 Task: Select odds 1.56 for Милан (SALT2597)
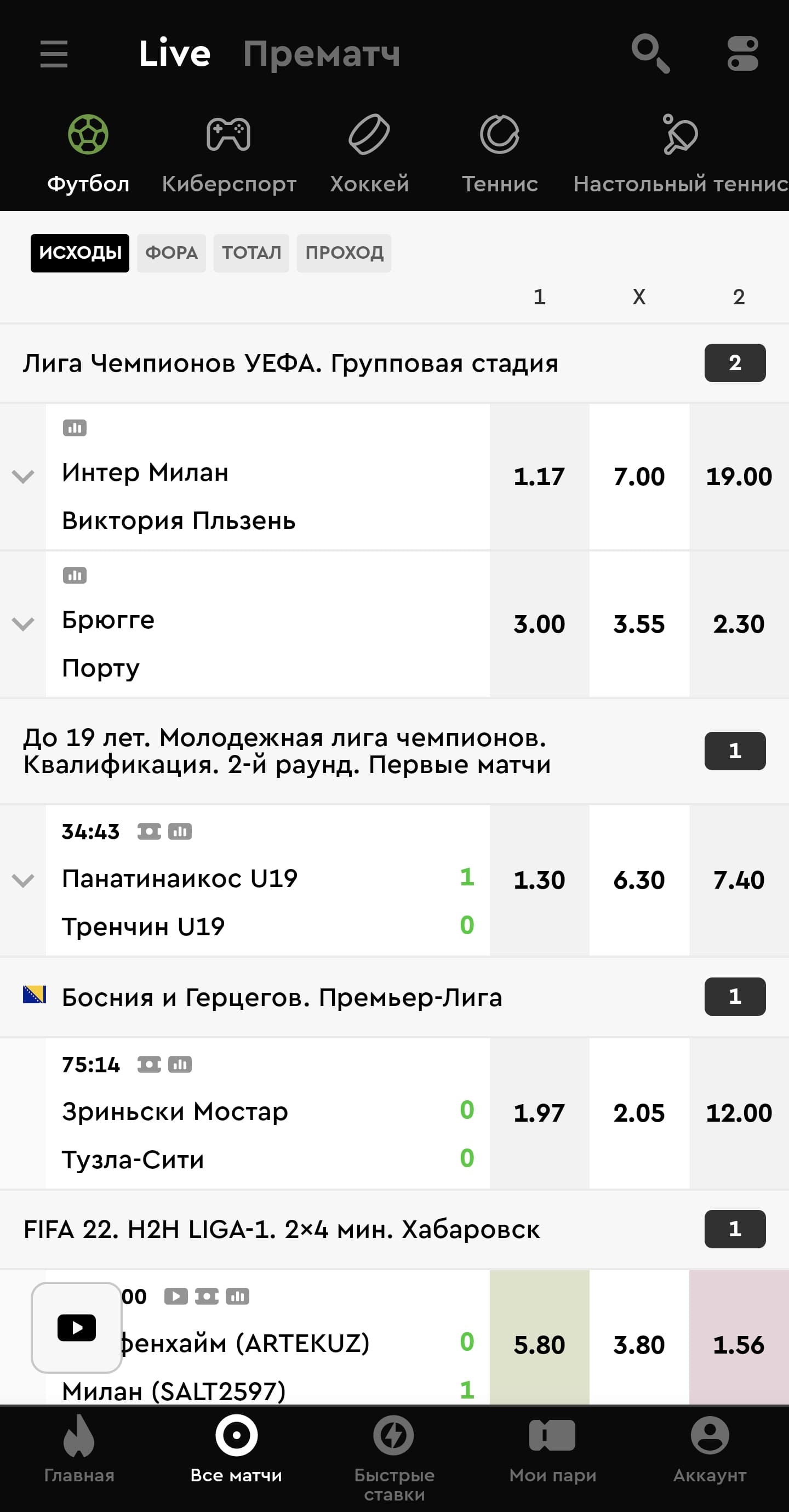739,1344
